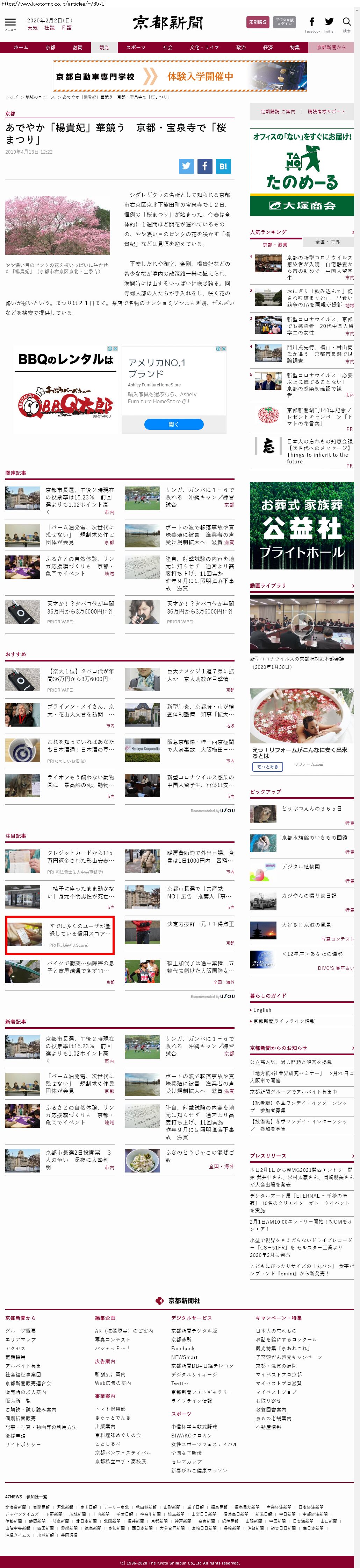Tap the 定期購読 button

[258, 22]
